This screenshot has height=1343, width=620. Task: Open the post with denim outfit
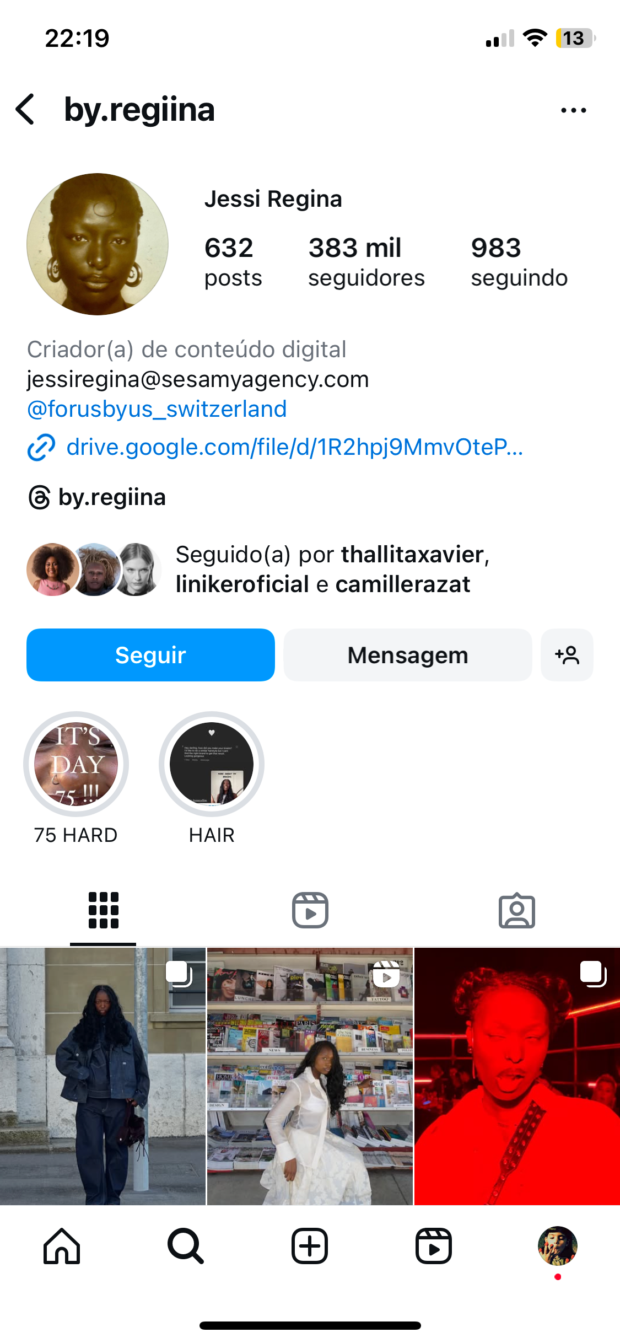[102, 1075]
